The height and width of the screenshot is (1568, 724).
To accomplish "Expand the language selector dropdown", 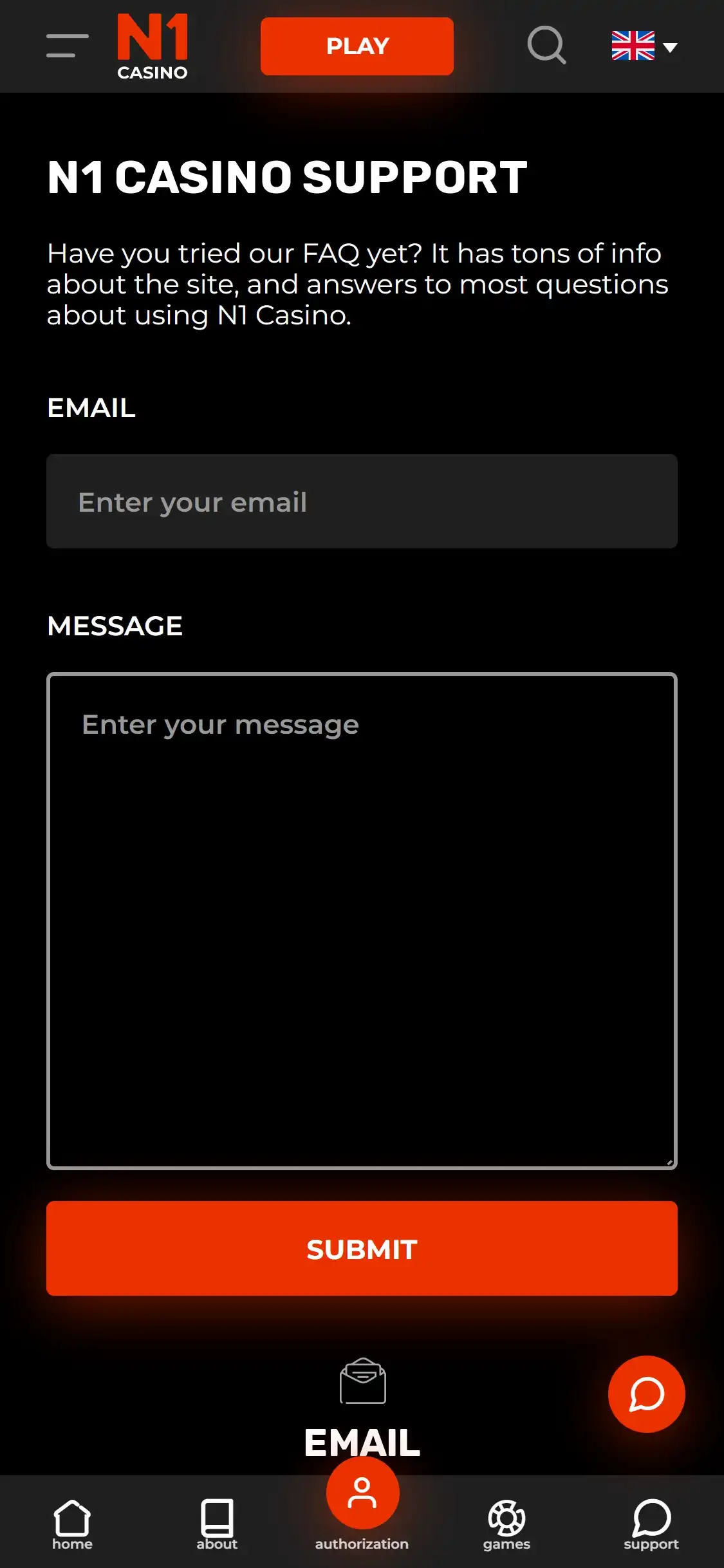I will click(x=644, y=46).
